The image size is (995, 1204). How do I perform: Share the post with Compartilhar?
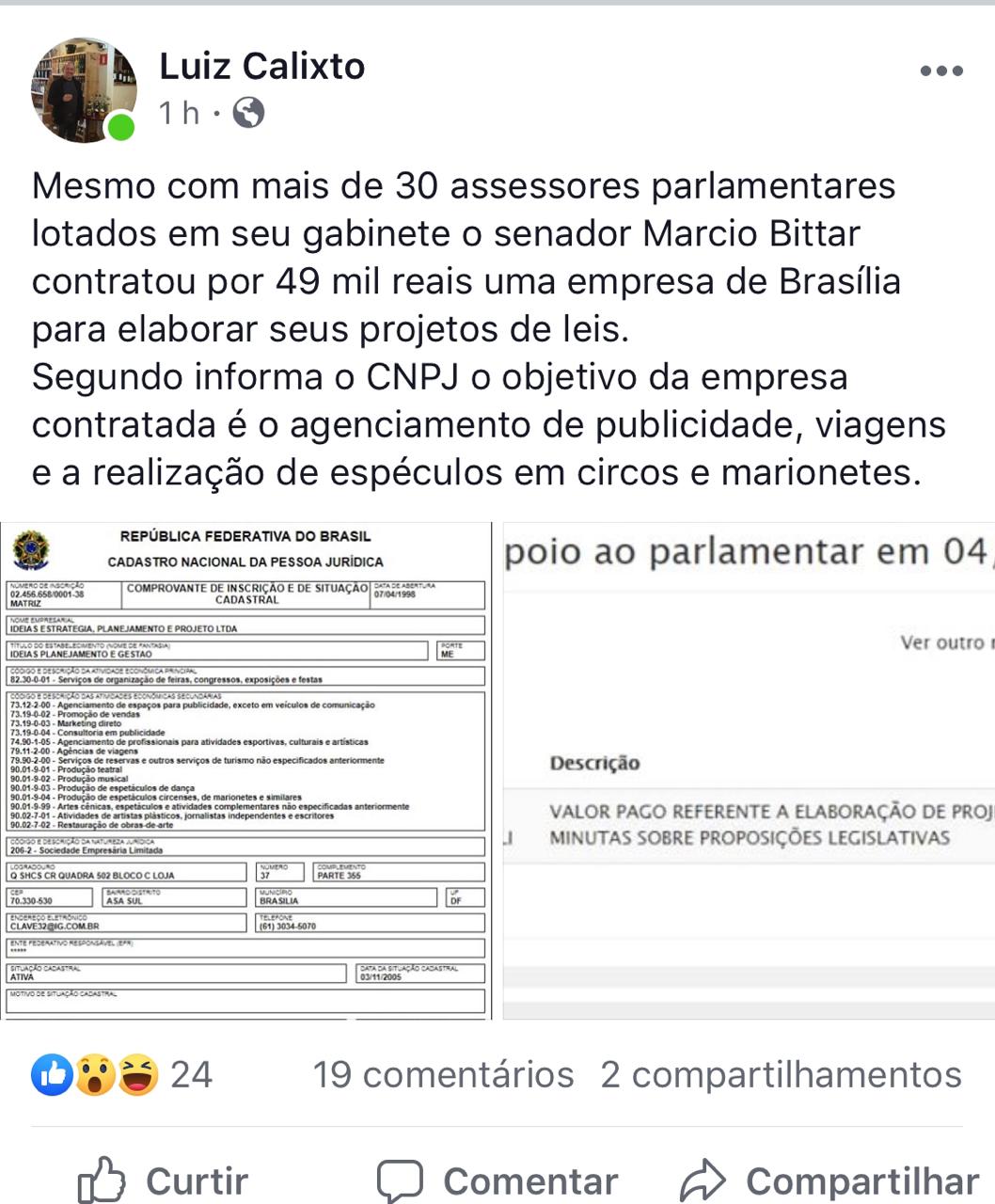[830, 1180]
